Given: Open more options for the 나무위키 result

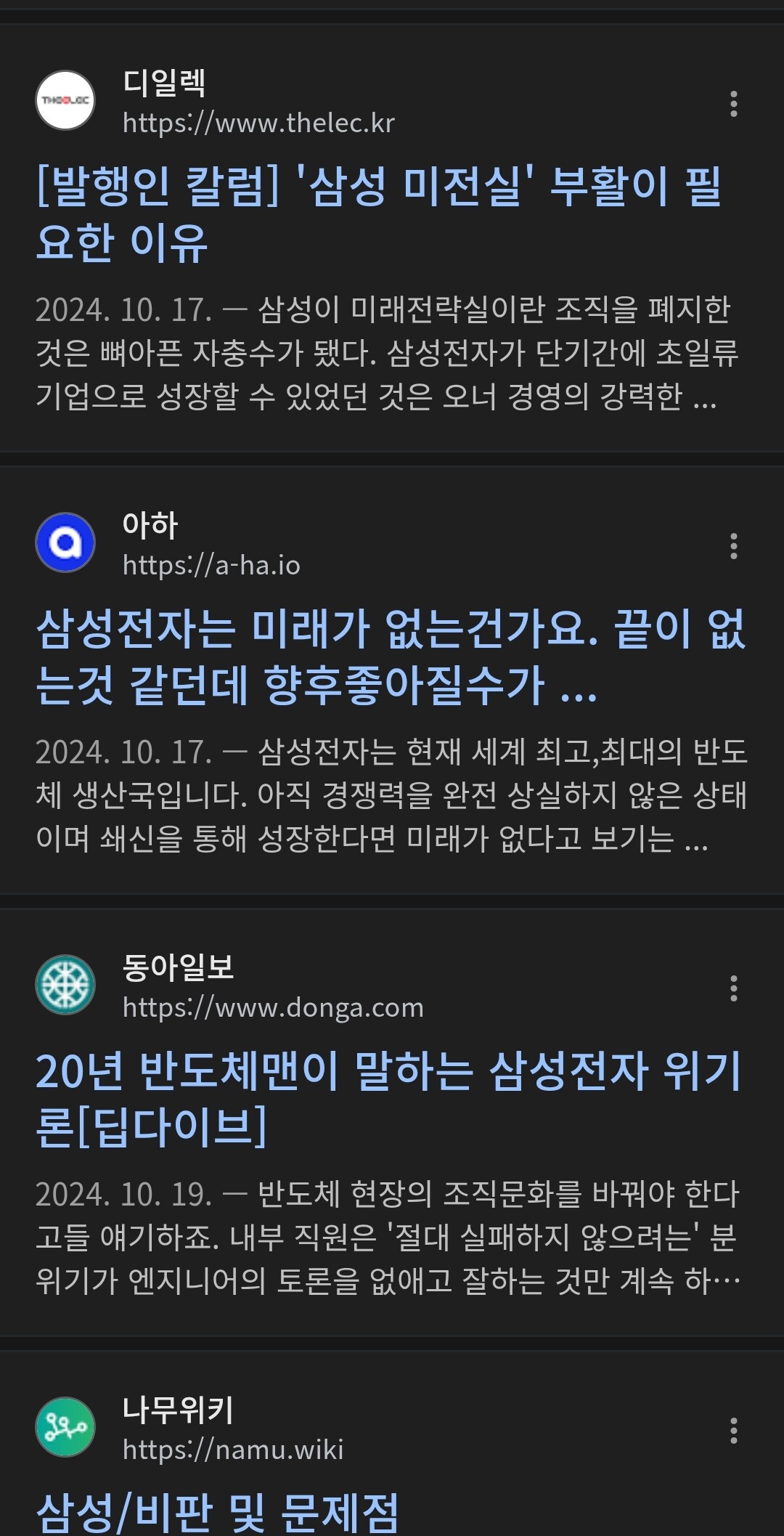Looking at the screenshot, I should (x=734, y=1431).
